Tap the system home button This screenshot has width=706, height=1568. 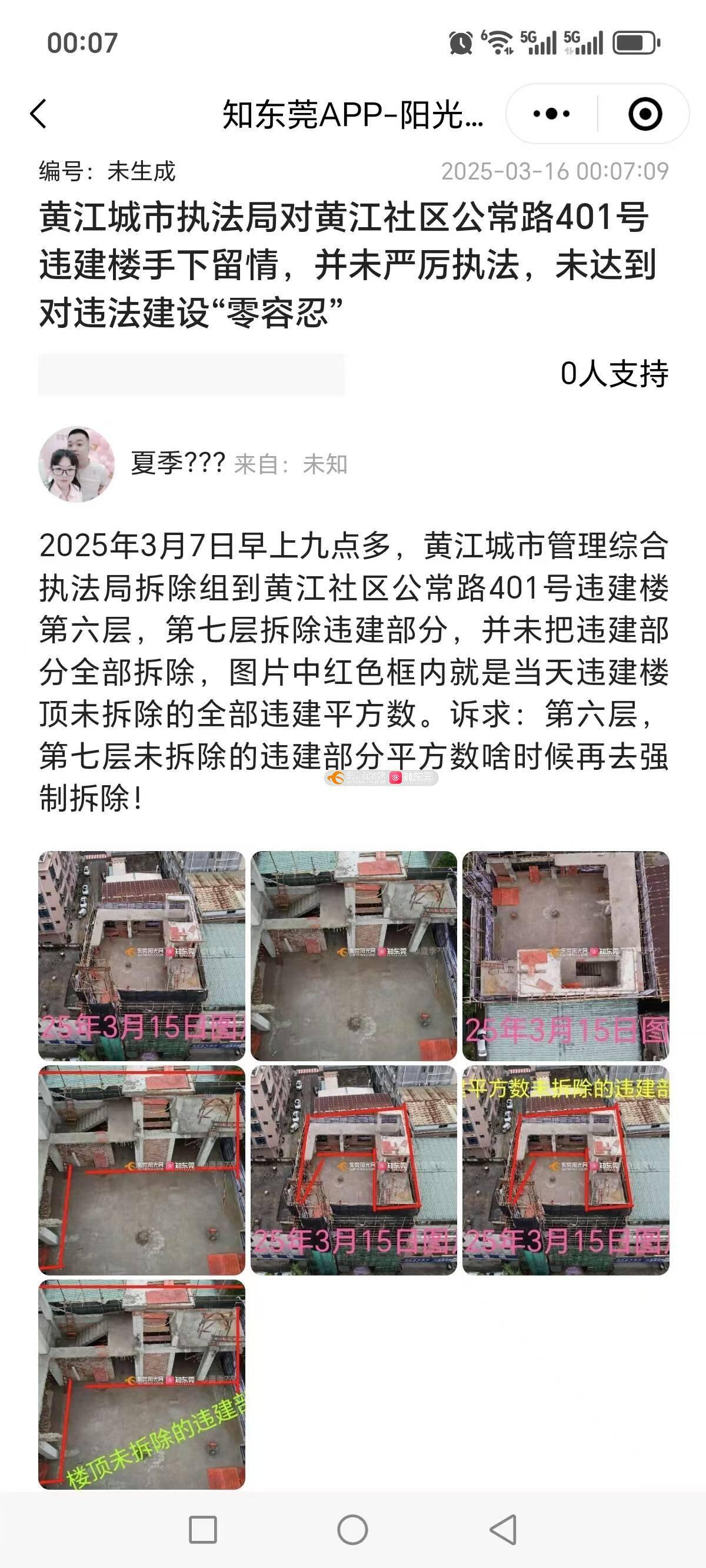(352, 1529)
